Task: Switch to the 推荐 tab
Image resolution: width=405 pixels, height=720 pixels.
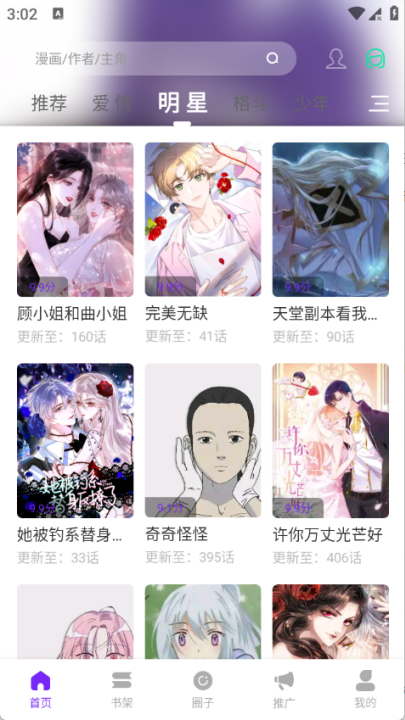Action: click(49, 103)
